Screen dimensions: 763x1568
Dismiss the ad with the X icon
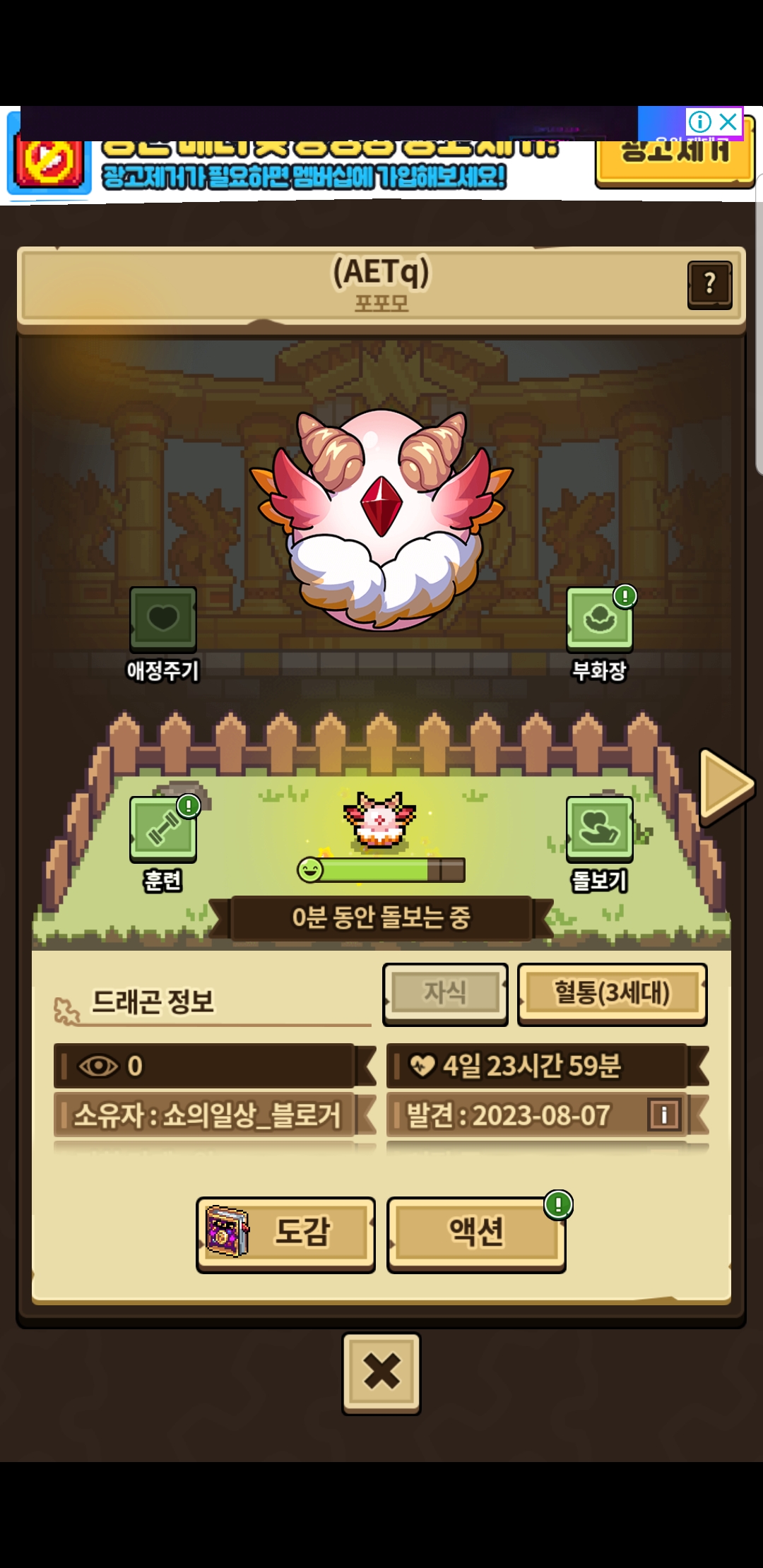point(728,122)
